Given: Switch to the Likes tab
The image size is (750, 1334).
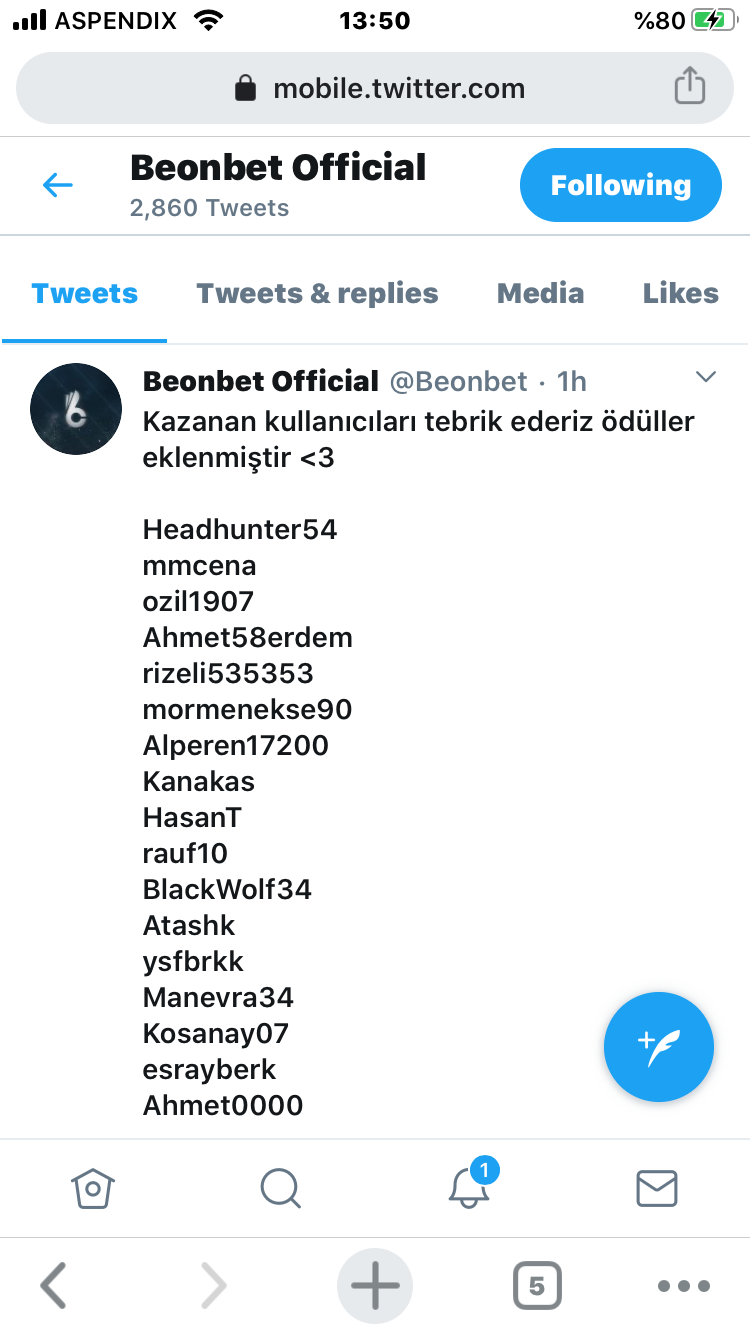Looking at the screenshot, I should point(680,293).
